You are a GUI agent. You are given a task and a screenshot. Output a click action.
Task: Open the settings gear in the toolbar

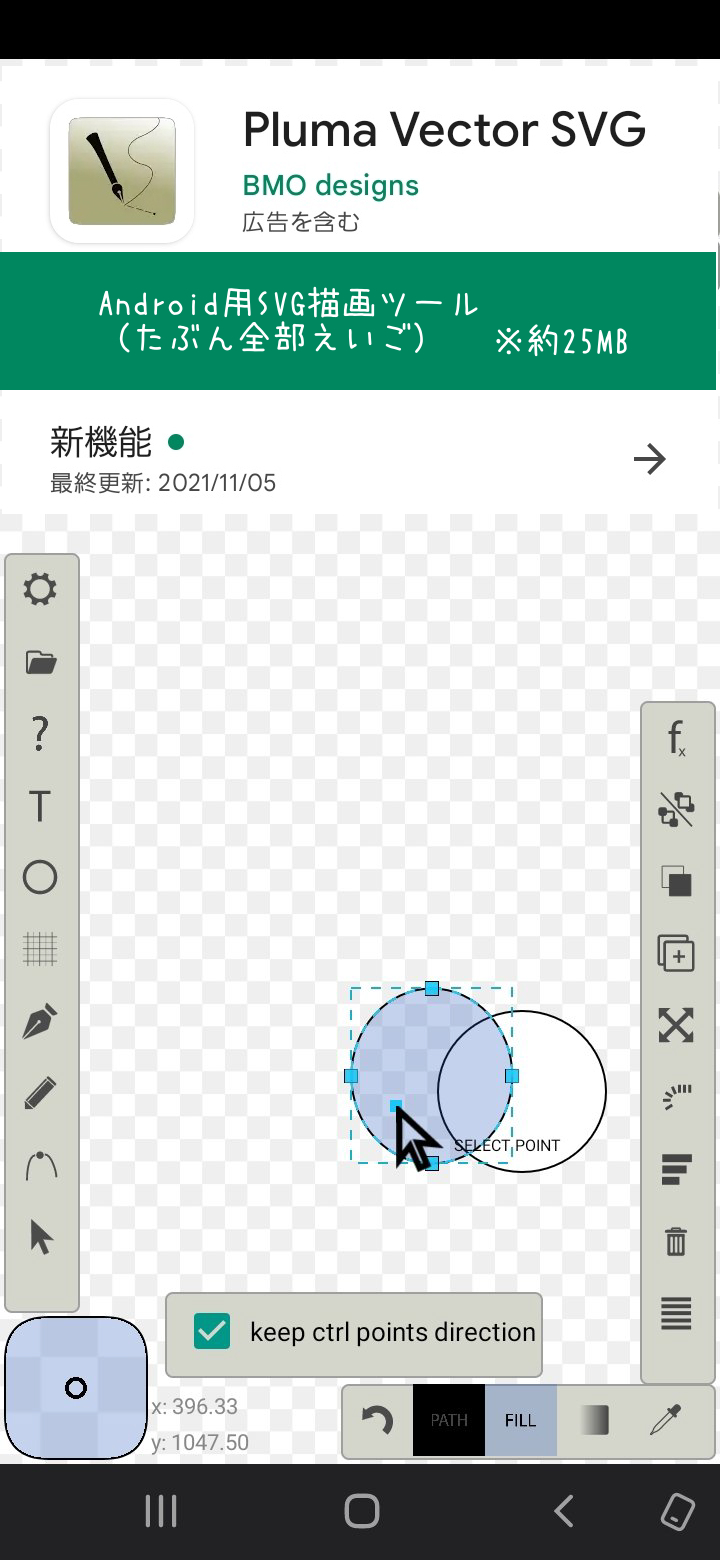click(x=40, y=590)
